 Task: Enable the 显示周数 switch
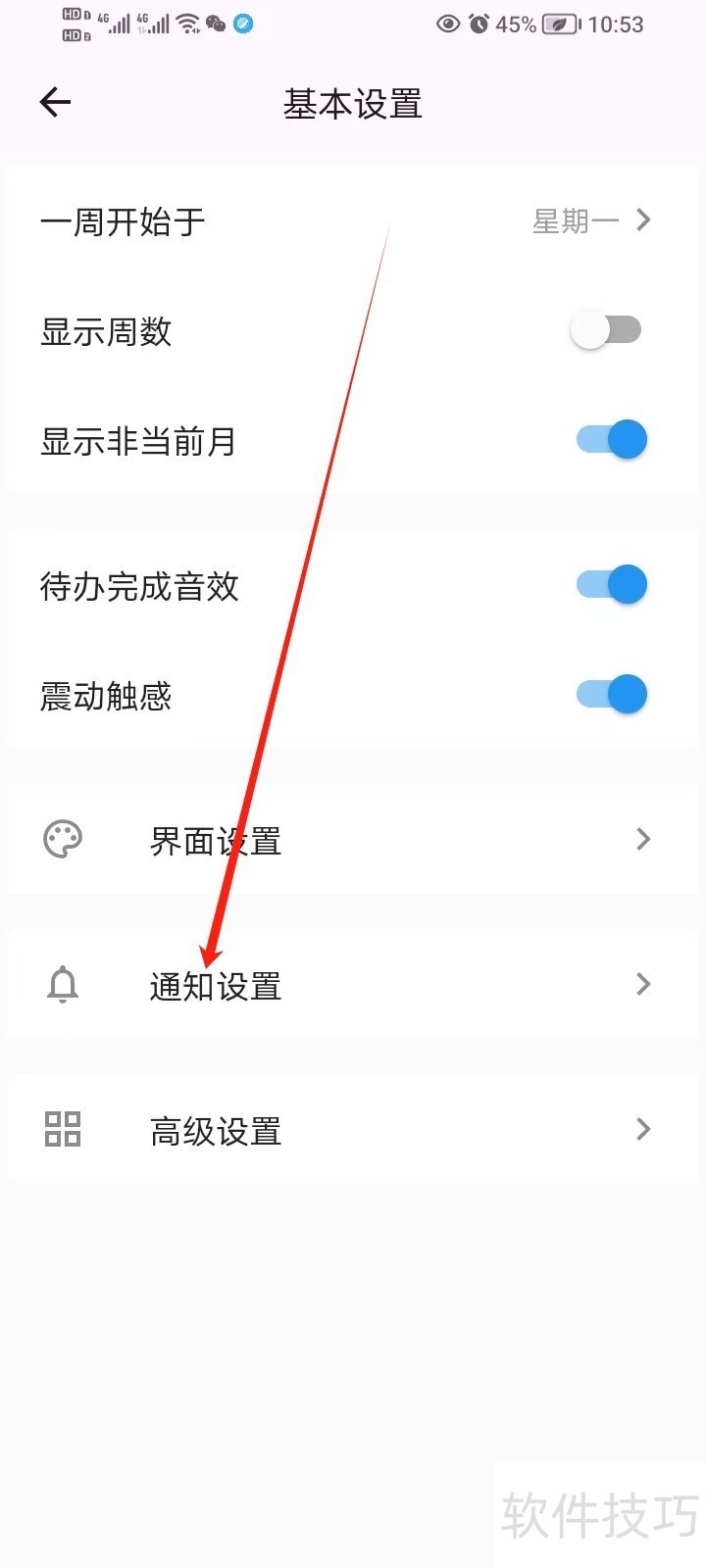pos(605,329)
